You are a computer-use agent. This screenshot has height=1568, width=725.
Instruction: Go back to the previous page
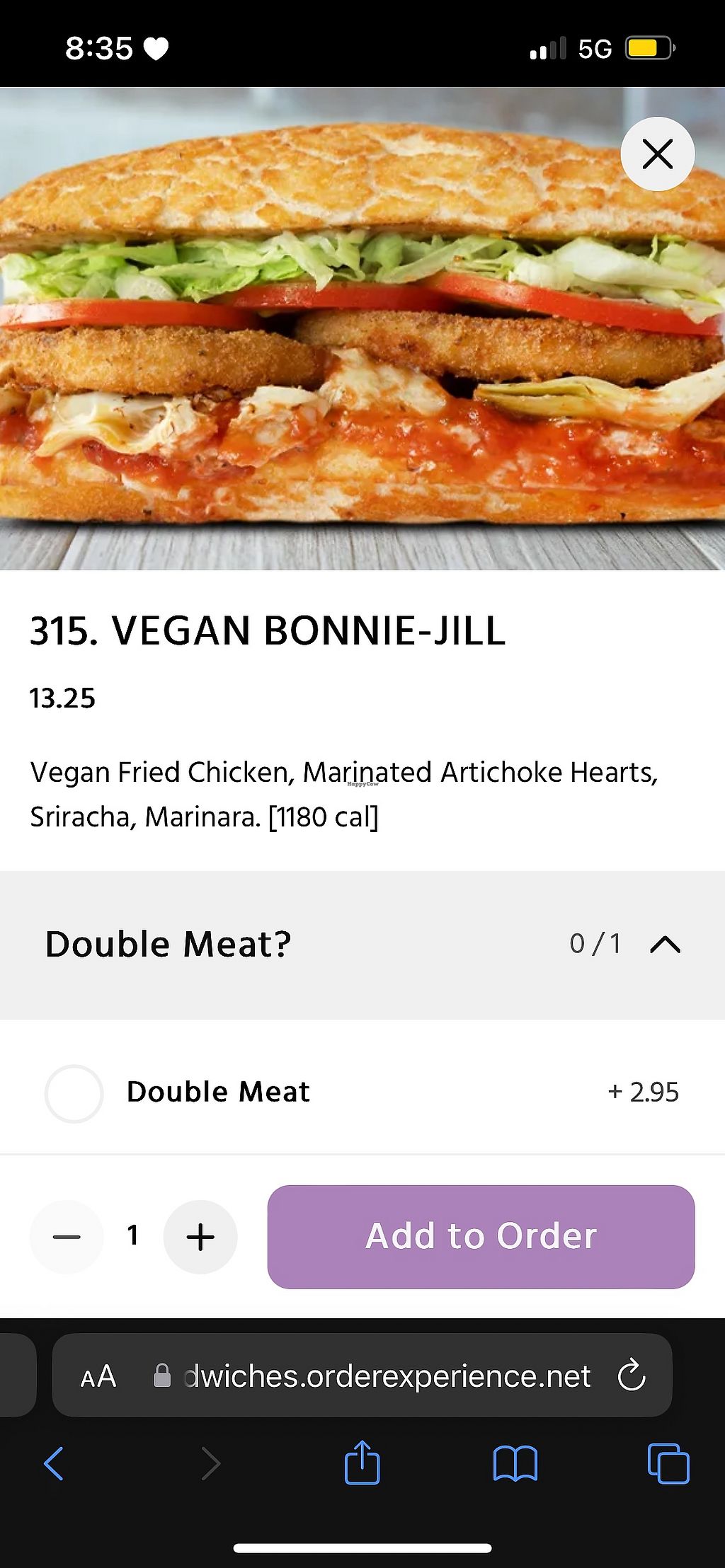pos(54,1463)
